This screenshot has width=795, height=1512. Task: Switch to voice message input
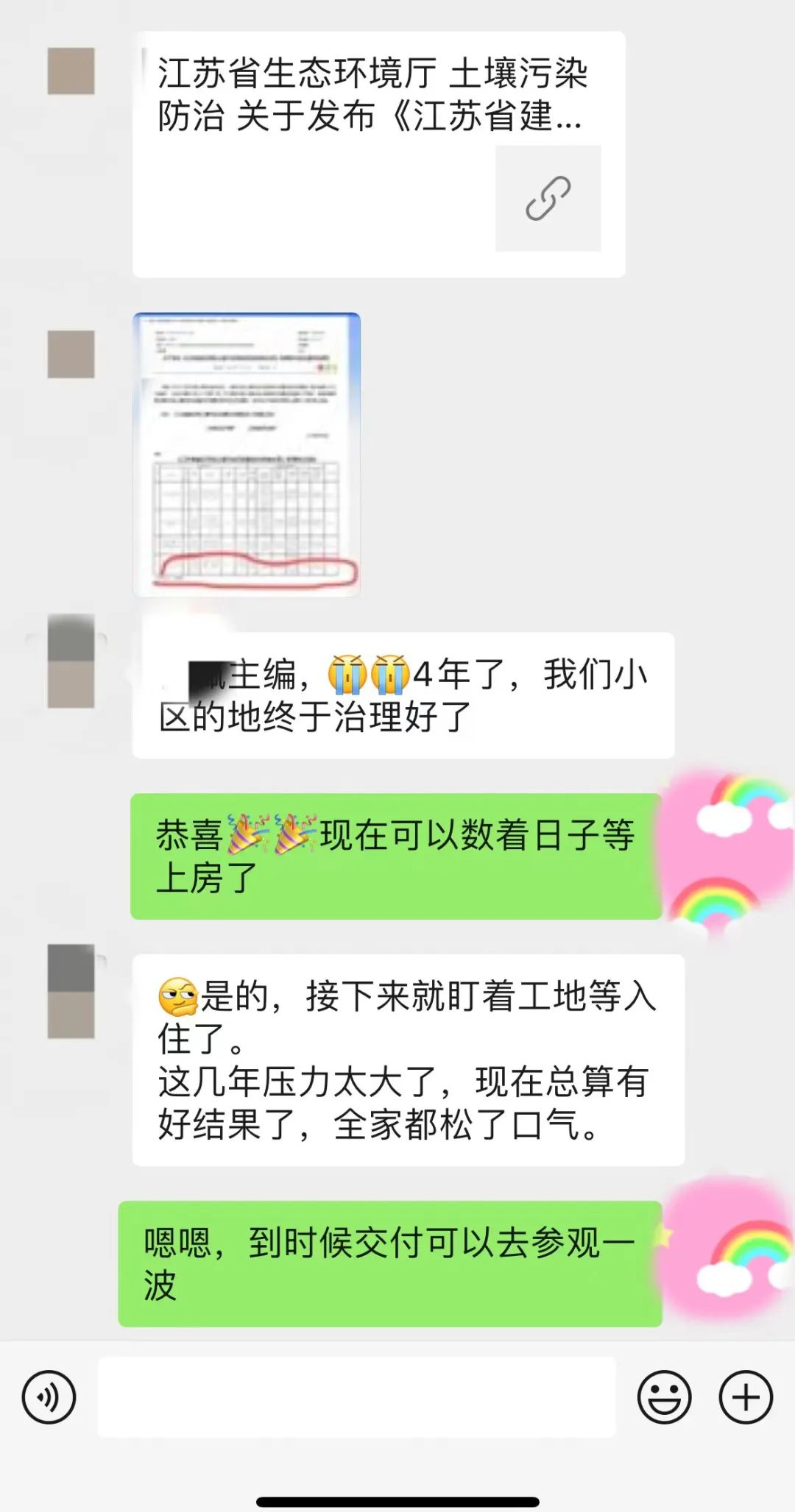point(49,1396)
